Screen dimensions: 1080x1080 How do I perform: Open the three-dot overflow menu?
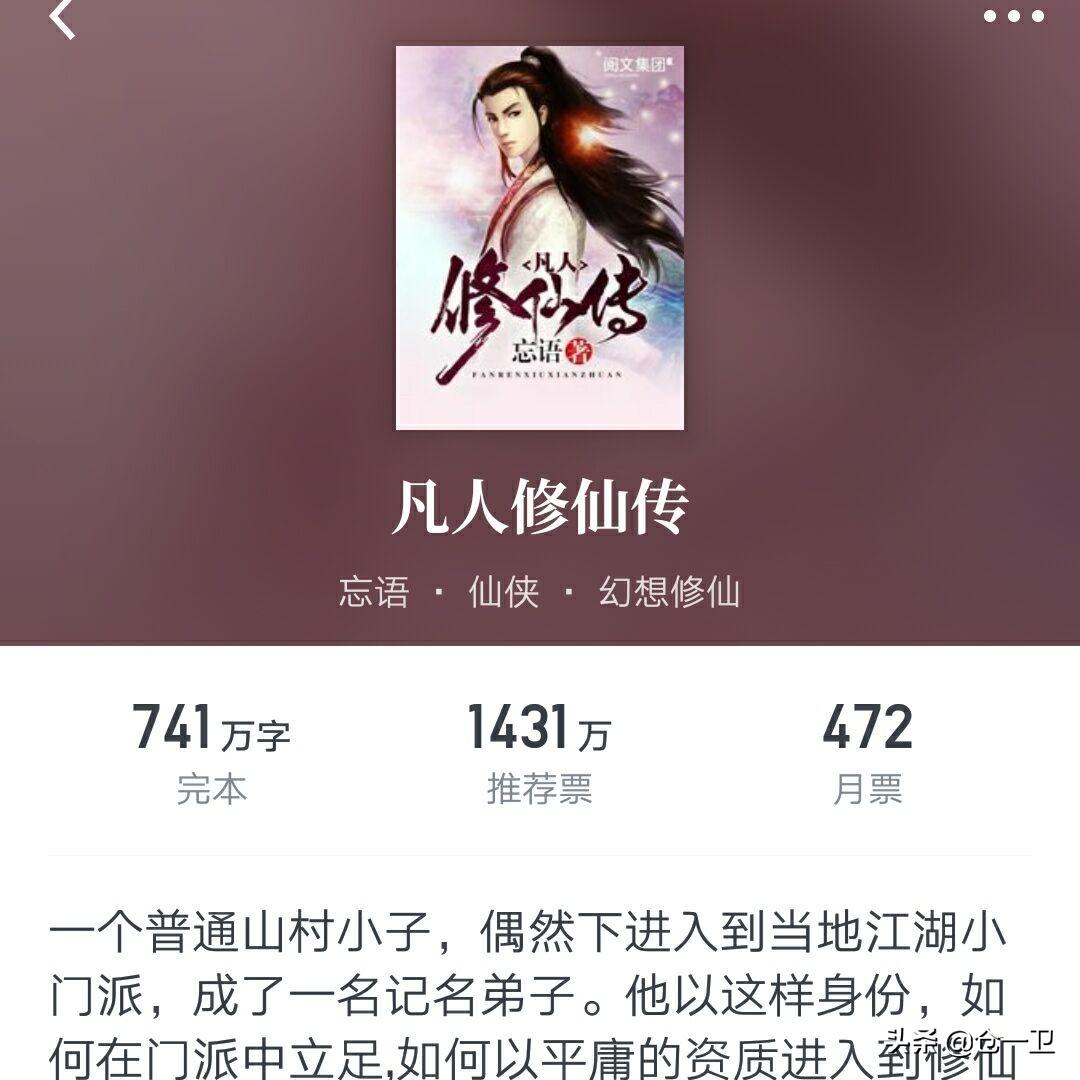coord(1013,16)
